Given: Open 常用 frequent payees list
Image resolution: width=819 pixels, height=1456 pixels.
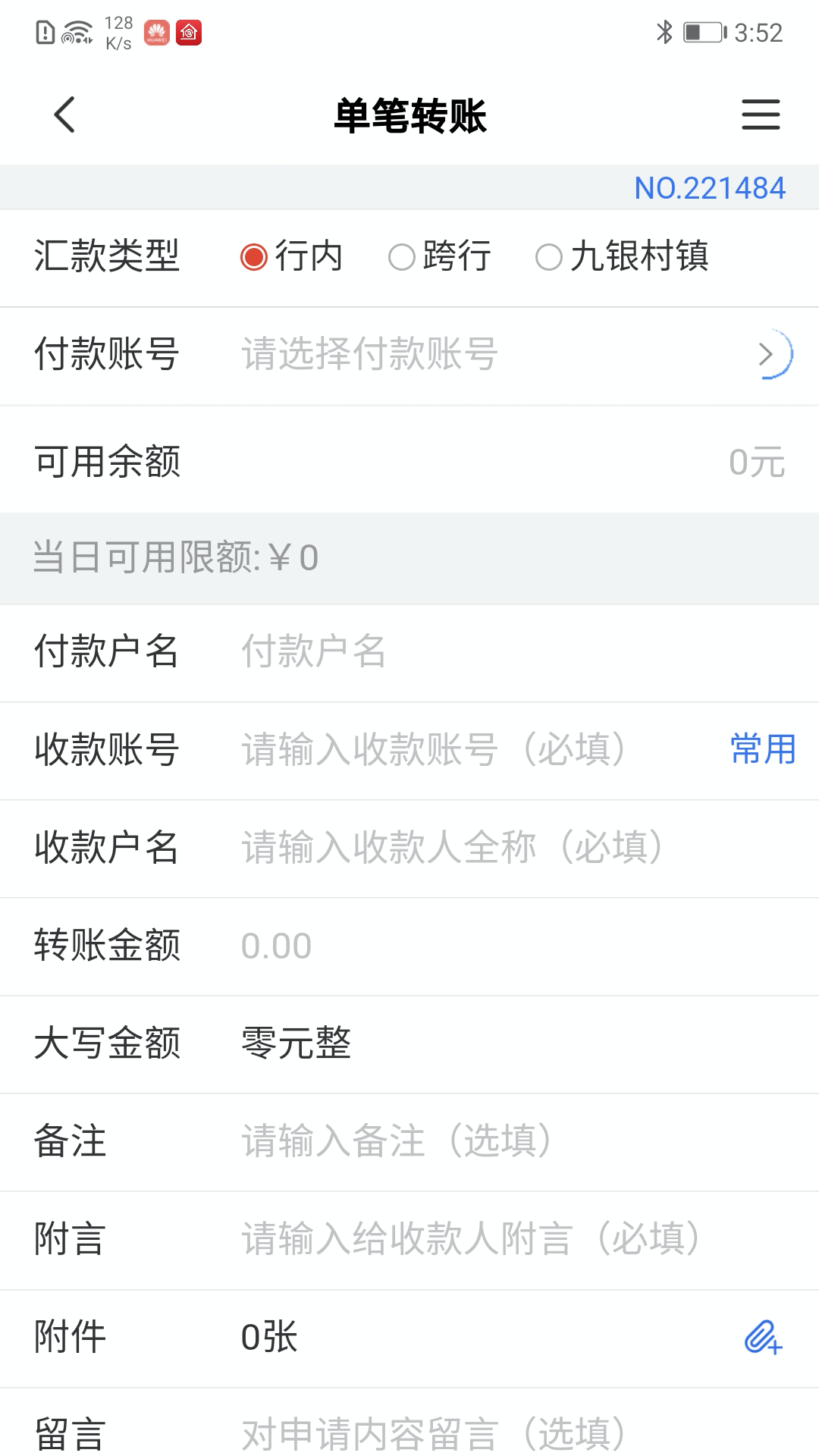Looking at the screenshot, I should tap(761, 749).
